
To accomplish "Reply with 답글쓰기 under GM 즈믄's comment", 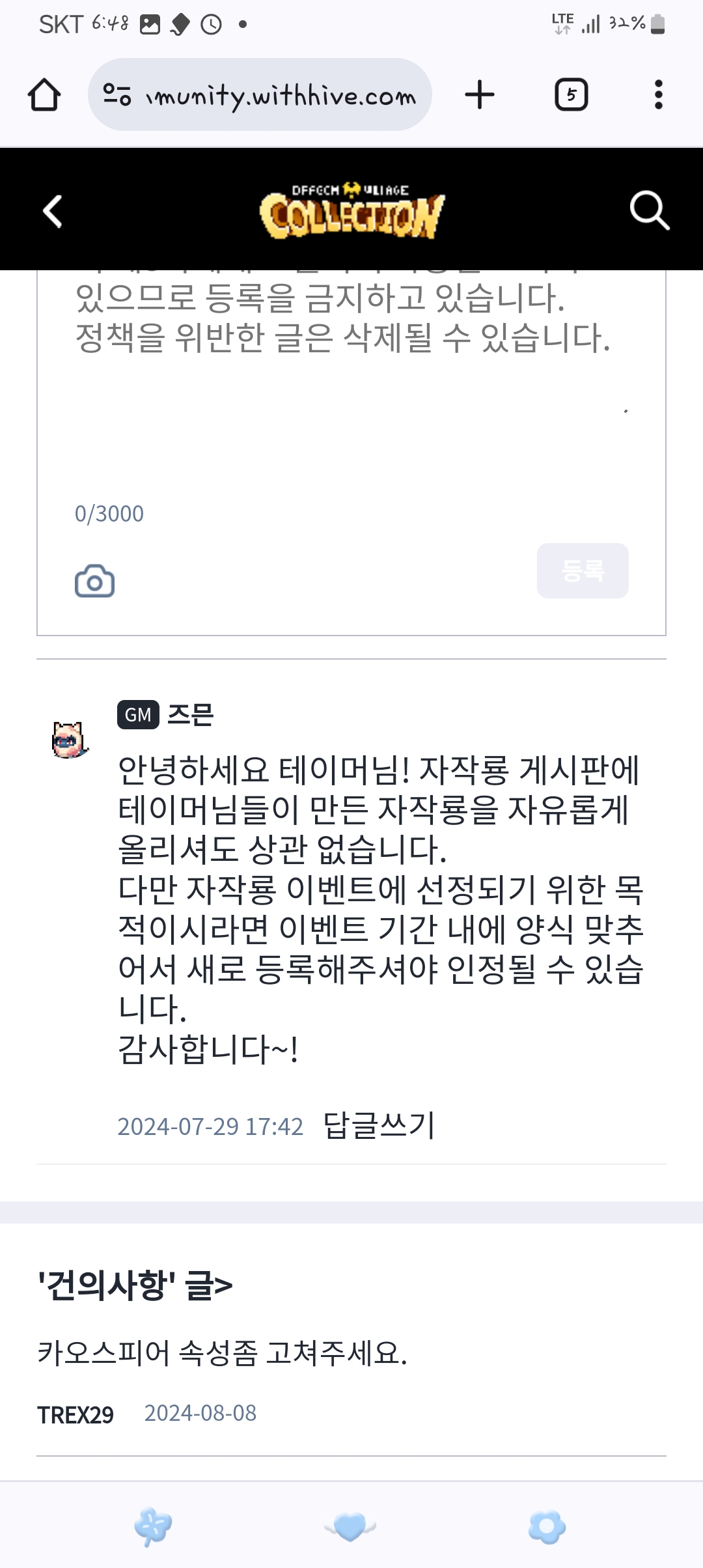I will [379, 1125].
